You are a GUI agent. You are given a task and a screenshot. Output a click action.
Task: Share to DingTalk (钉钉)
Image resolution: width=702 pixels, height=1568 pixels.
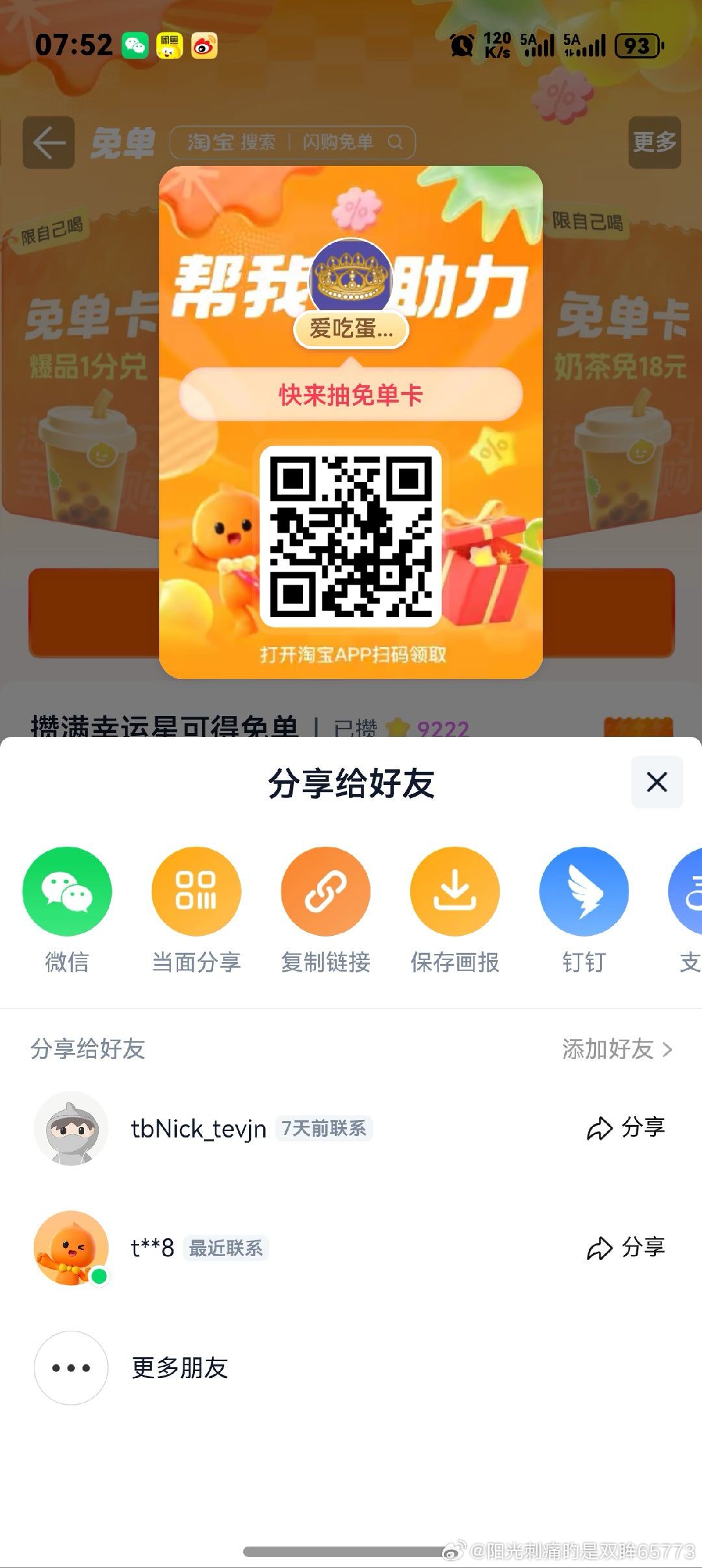pos(584,891)
